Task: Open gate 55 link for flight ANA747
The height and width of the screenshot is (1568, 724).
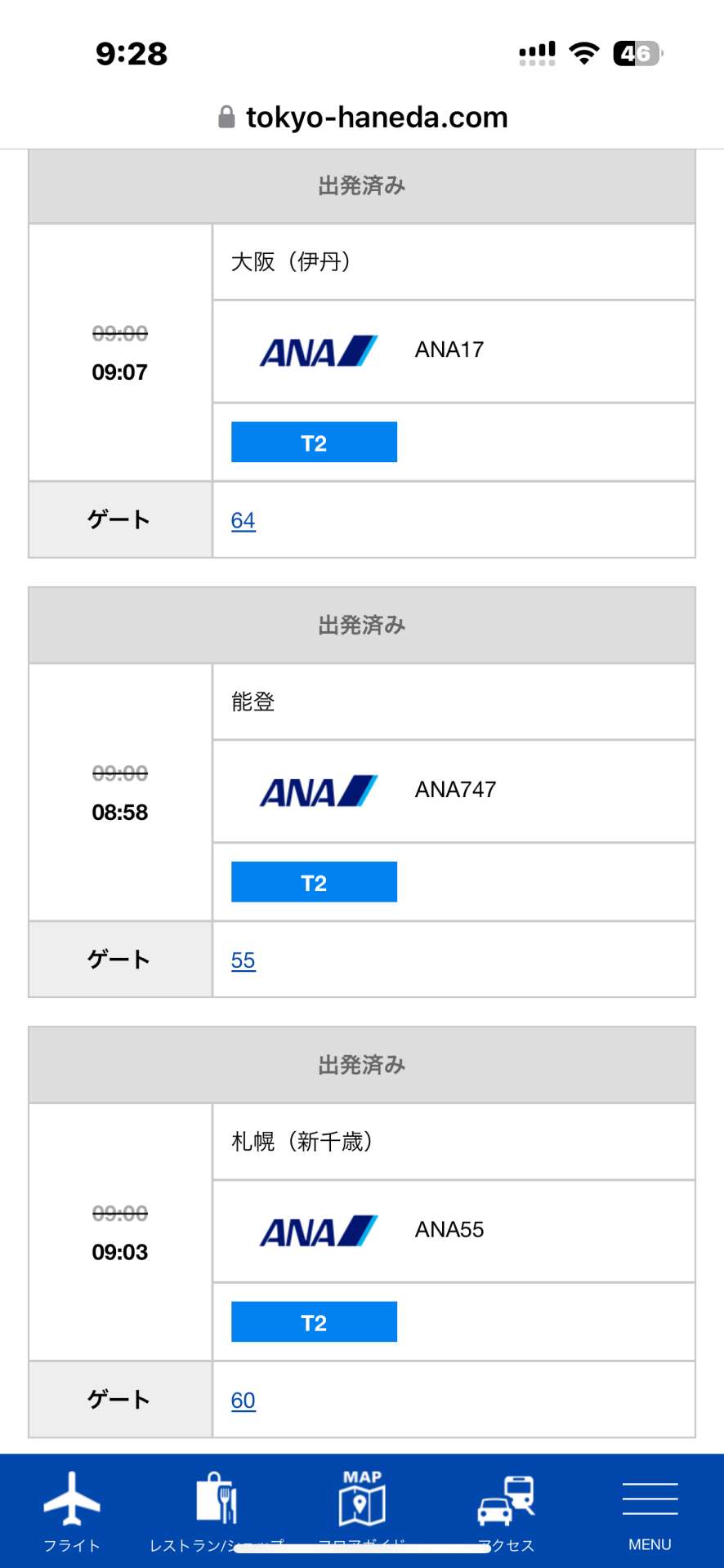Action: (x=243, y=960)
